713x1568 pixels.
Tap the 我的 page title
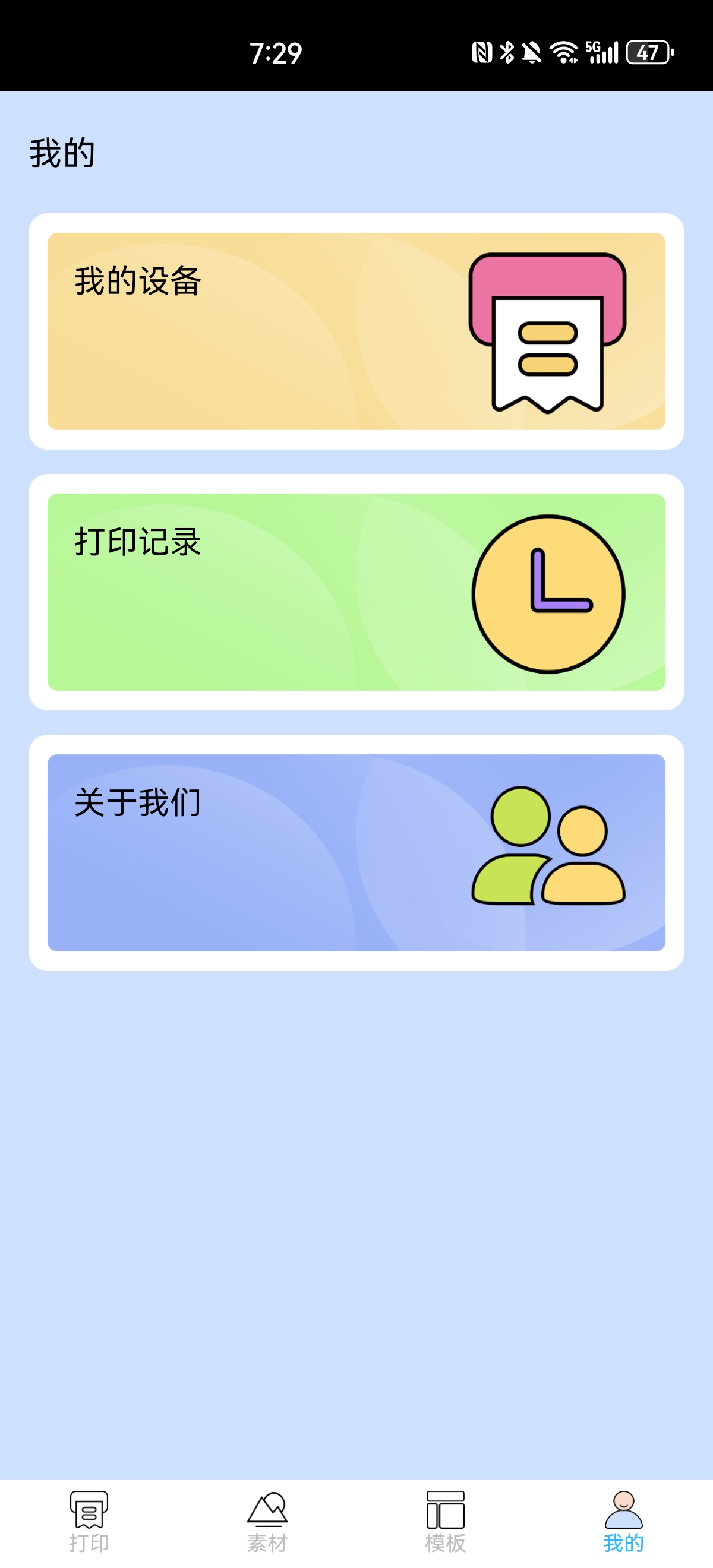tap(62, 153)
